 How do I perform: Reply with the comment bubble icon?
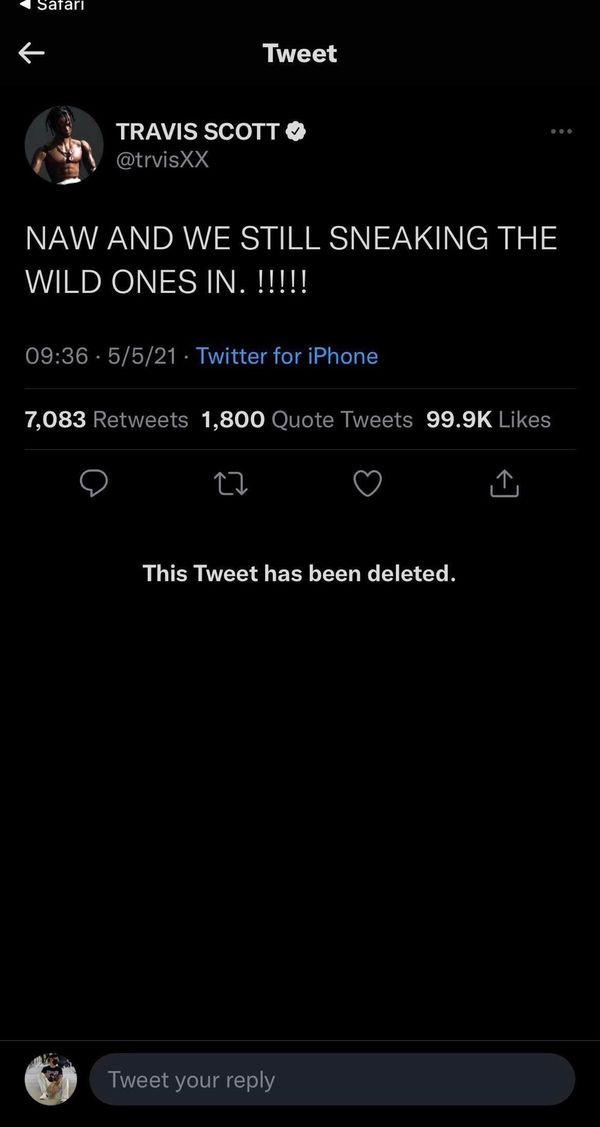[93, 484]
